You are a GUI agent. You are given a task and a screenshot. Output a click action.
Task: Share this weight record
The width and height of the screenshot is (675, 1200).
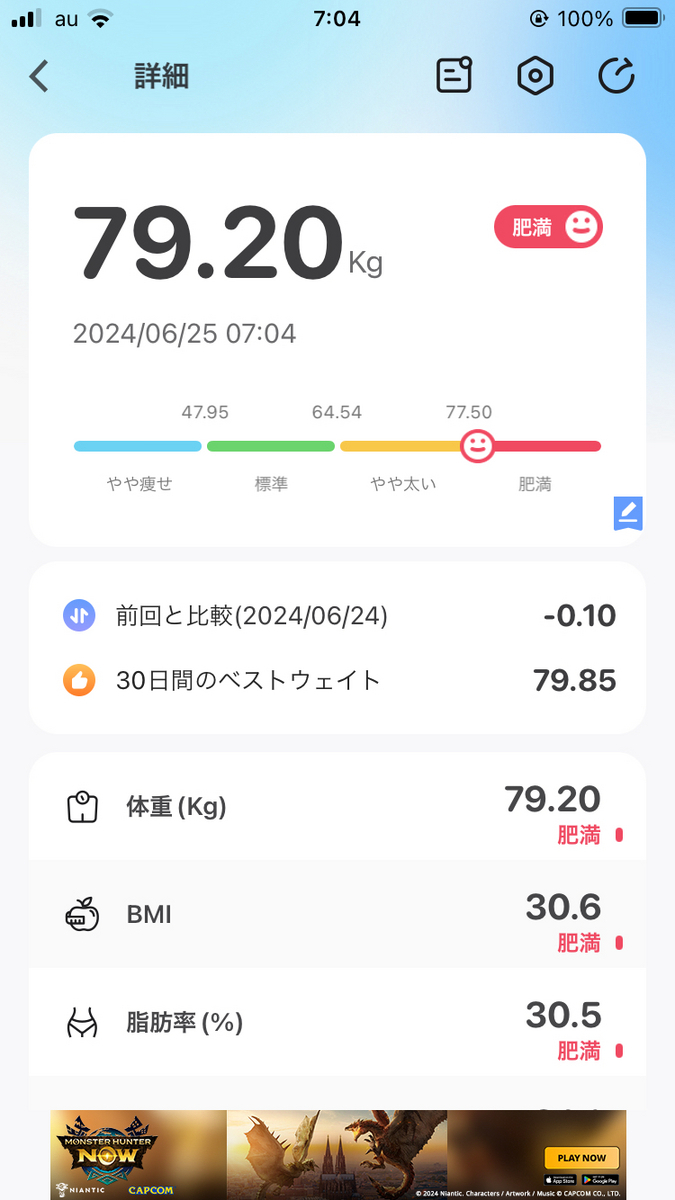pyautogui.click(x=616, y=76)
